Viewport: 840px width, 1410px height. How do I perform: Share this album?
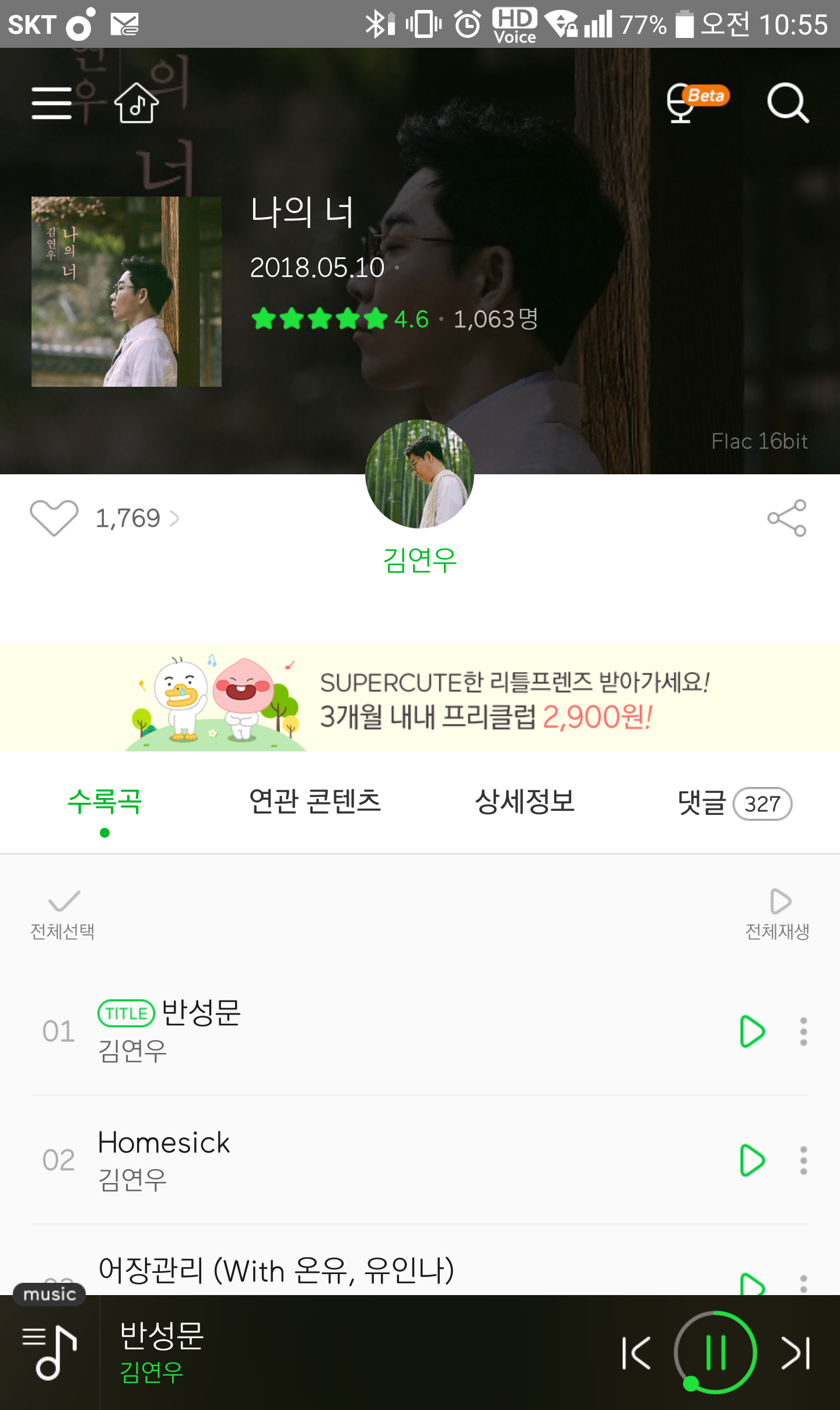click(786, 518)
